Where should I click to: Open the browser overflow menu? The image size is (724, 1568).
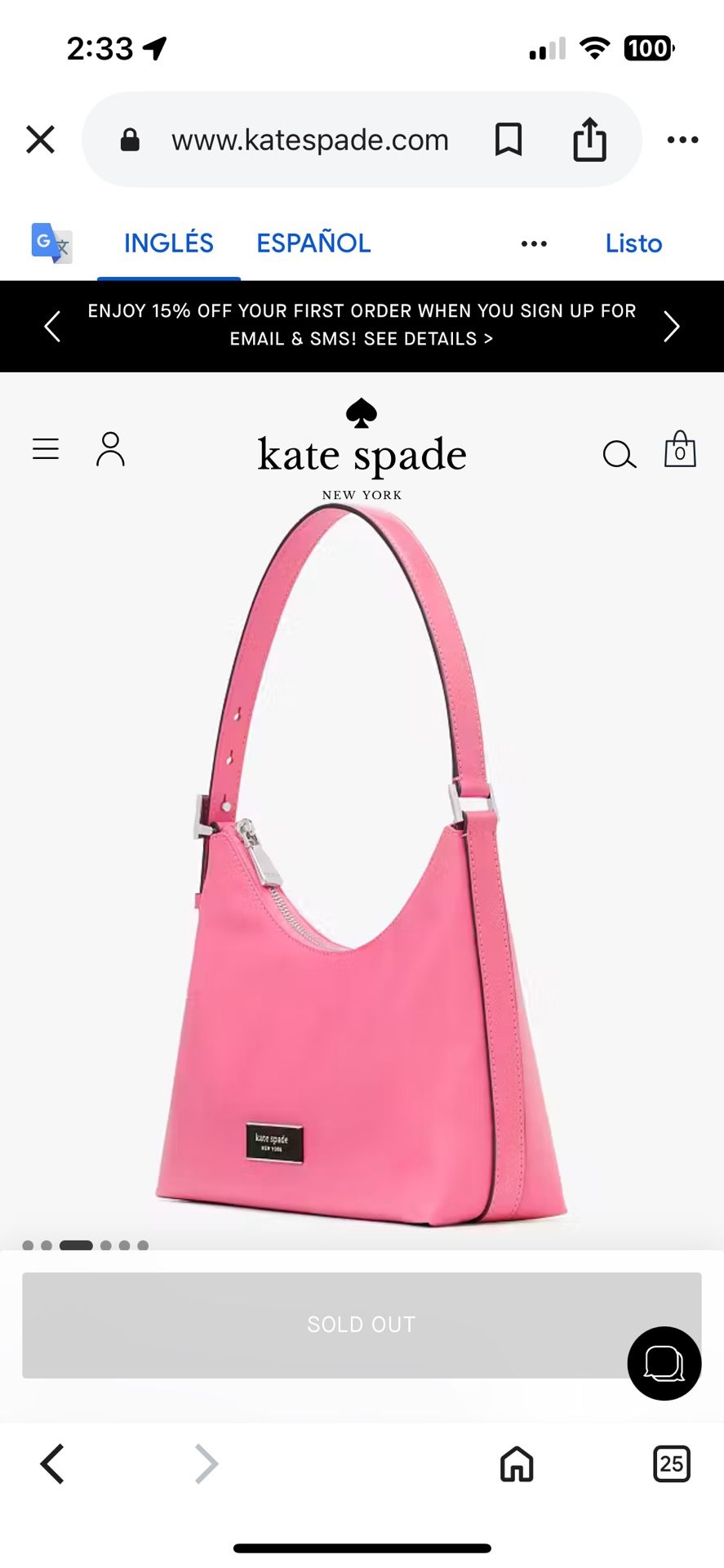tap(682, 140)
